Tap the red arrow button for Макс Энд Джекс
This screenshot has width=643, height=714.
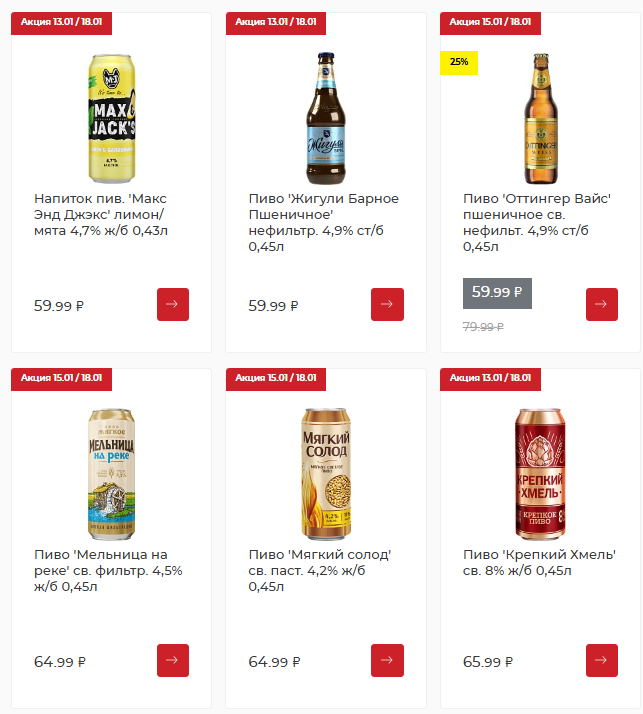(172, 304)
